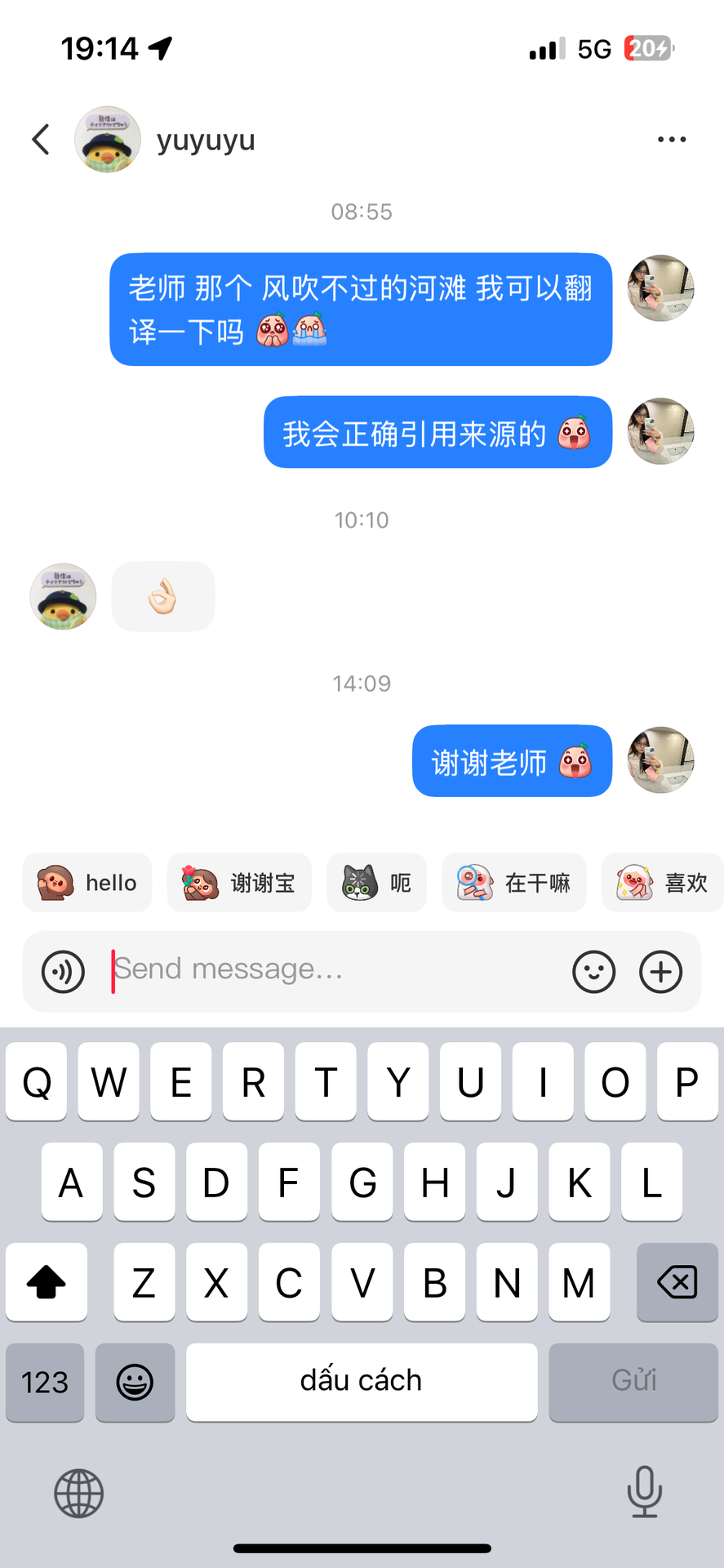The image size is (724, 1568).
Task: Open the three-dot overflow menu
Action: tap(671, 140)
